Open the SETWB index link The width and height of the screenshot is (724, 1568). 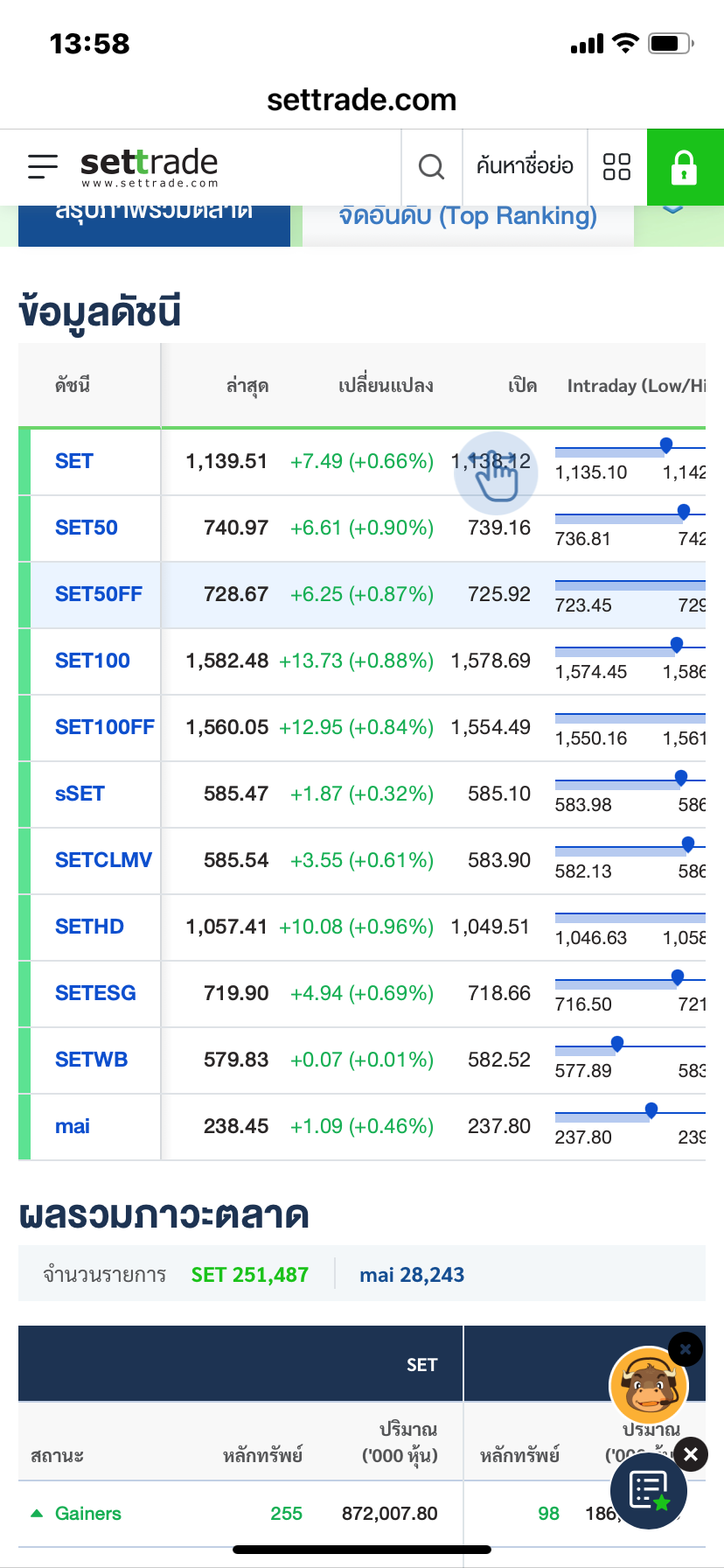(91, 1060)
